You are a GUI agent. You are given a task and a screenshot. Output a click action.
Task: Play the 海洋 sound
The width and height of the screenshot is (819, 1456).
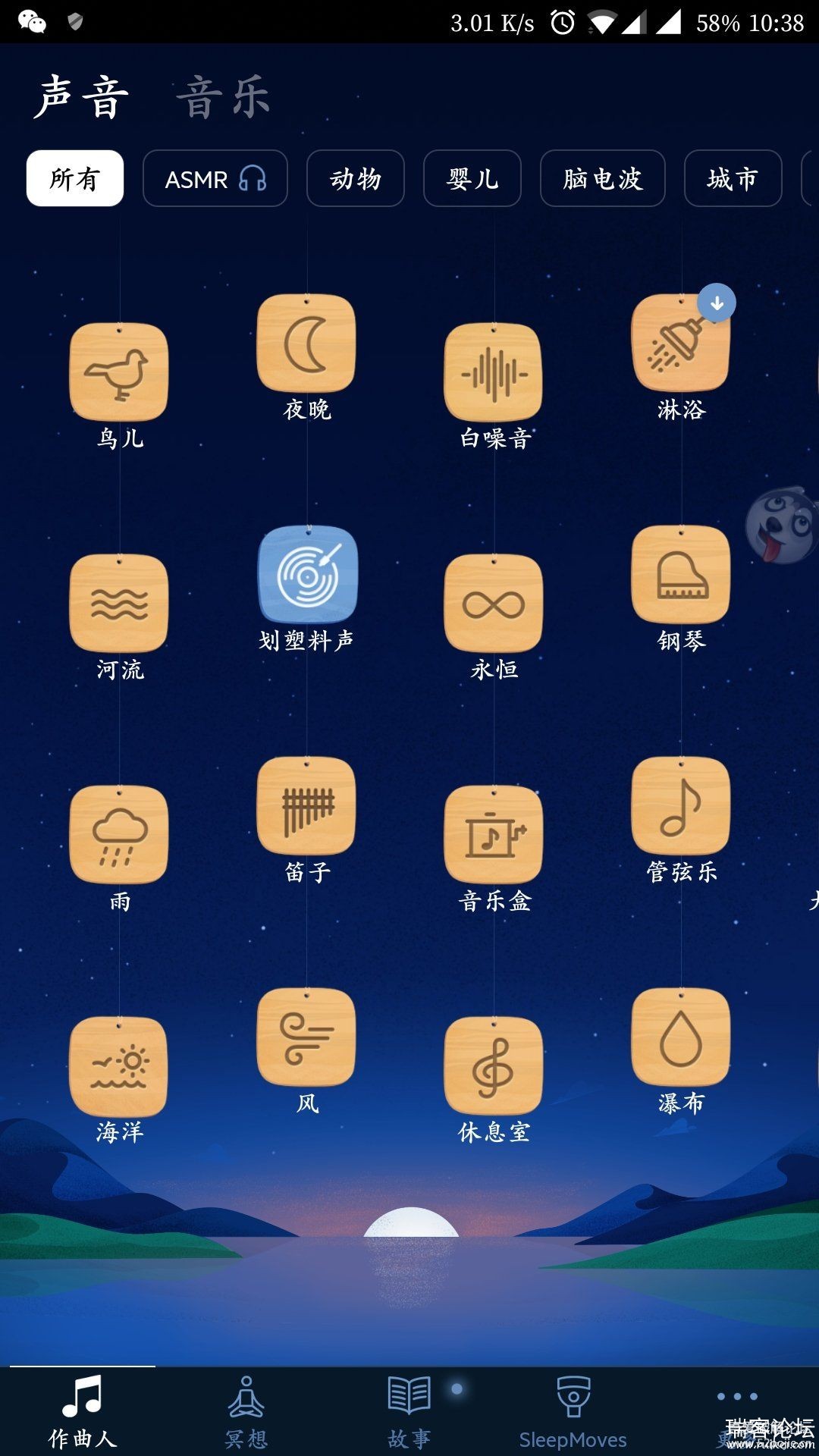[119, 1066]
